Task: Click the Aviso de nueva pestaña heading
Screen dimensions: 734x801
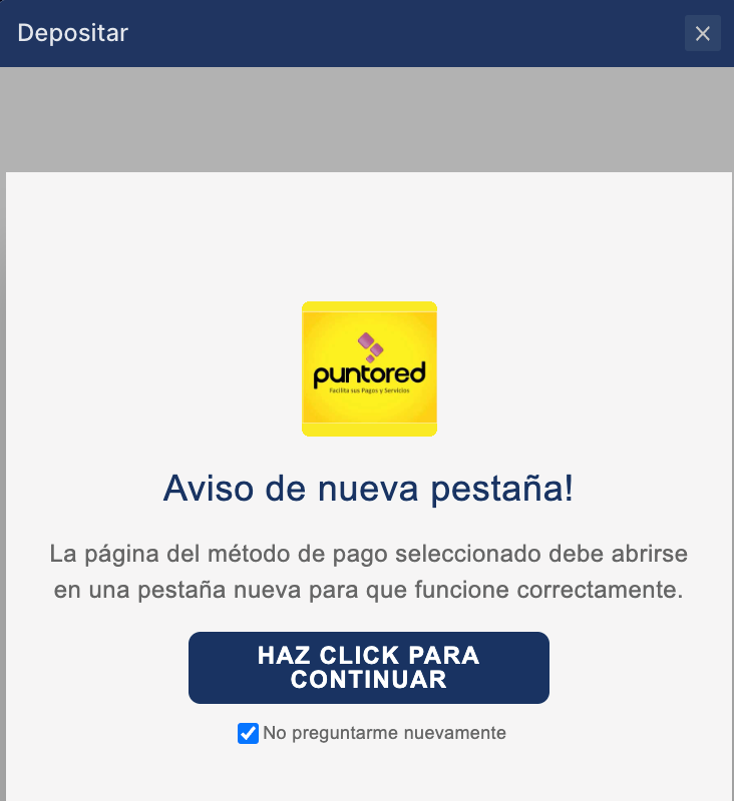Action: pyautogui.click(x=369, y=489)
